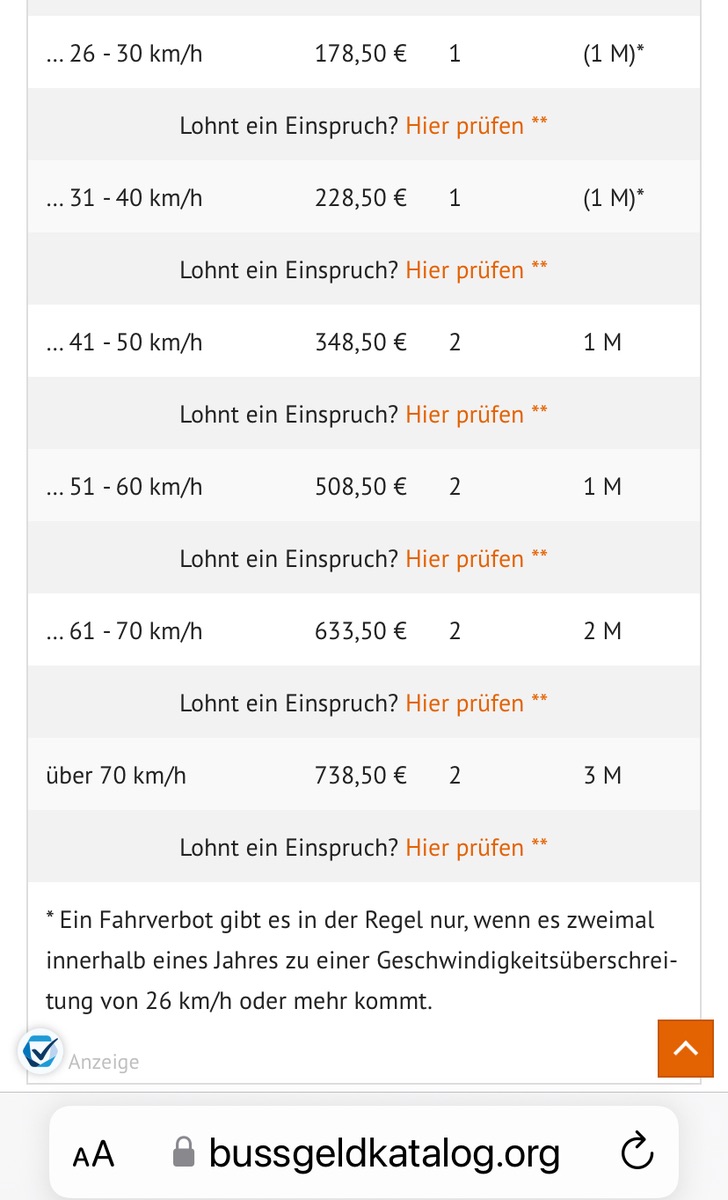Screen dimensions: 728x1200
Task: Select "Hier prüfen" under 61 - 70 km/h
Action: (464, 703)
